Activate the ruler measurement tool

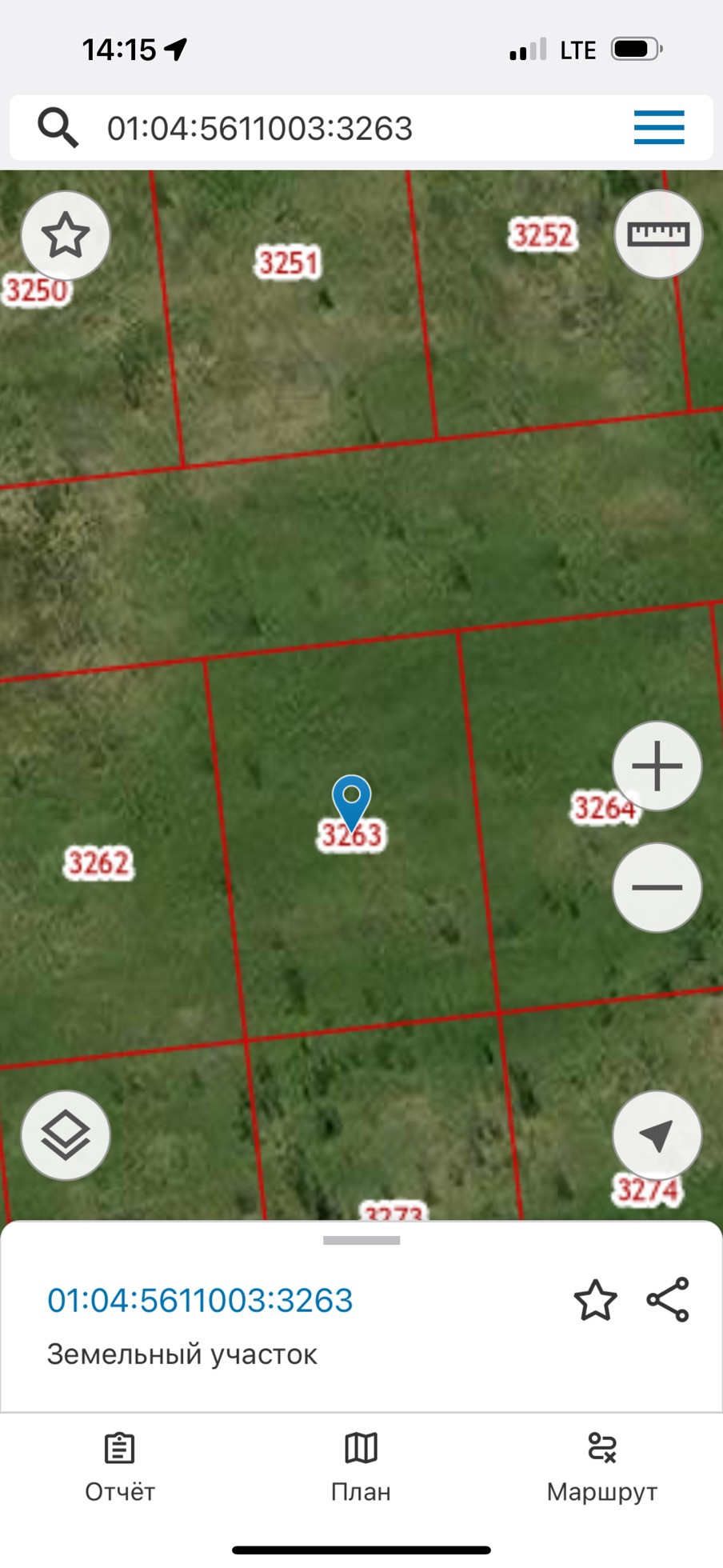657,234
